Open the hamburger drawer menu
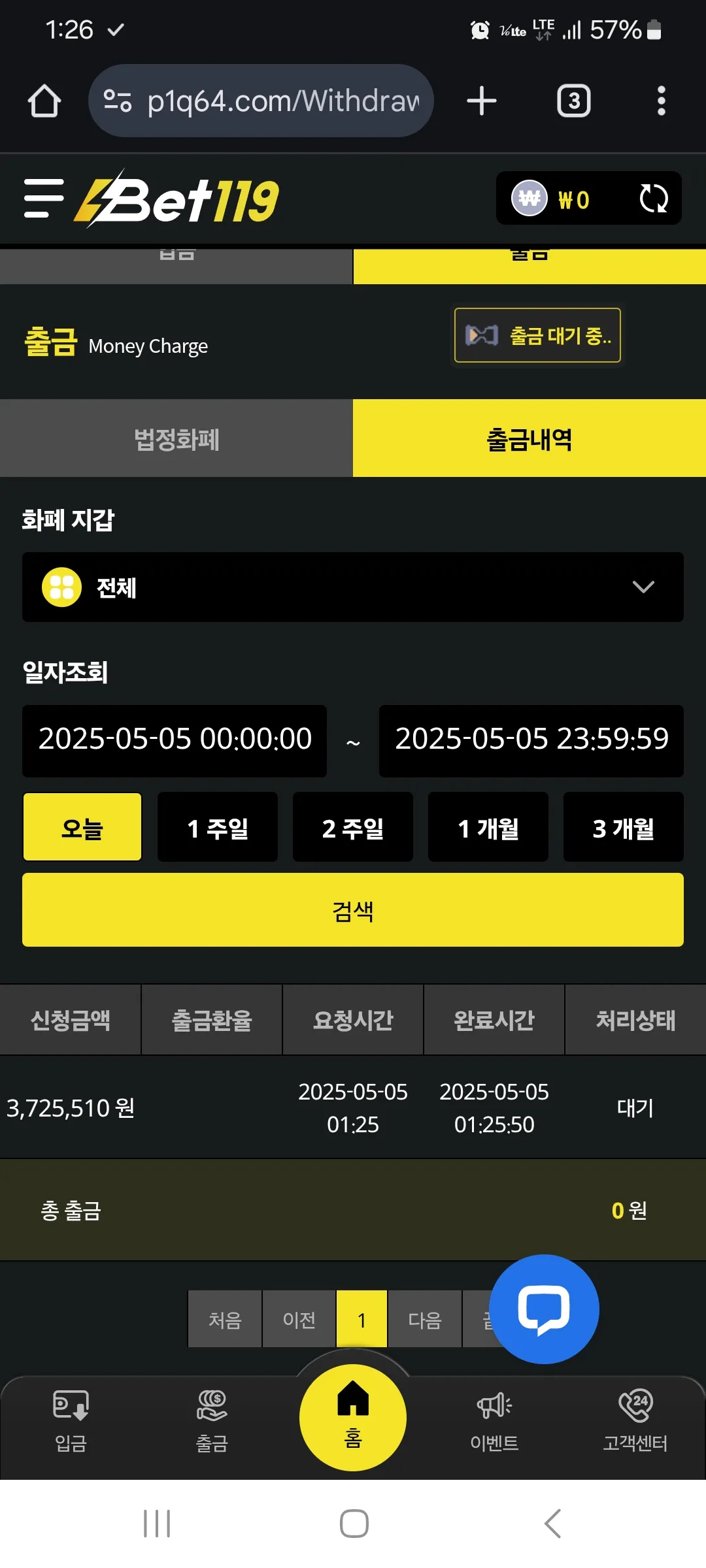Viewport: 706px width, 1568px height. click(44, 198)
